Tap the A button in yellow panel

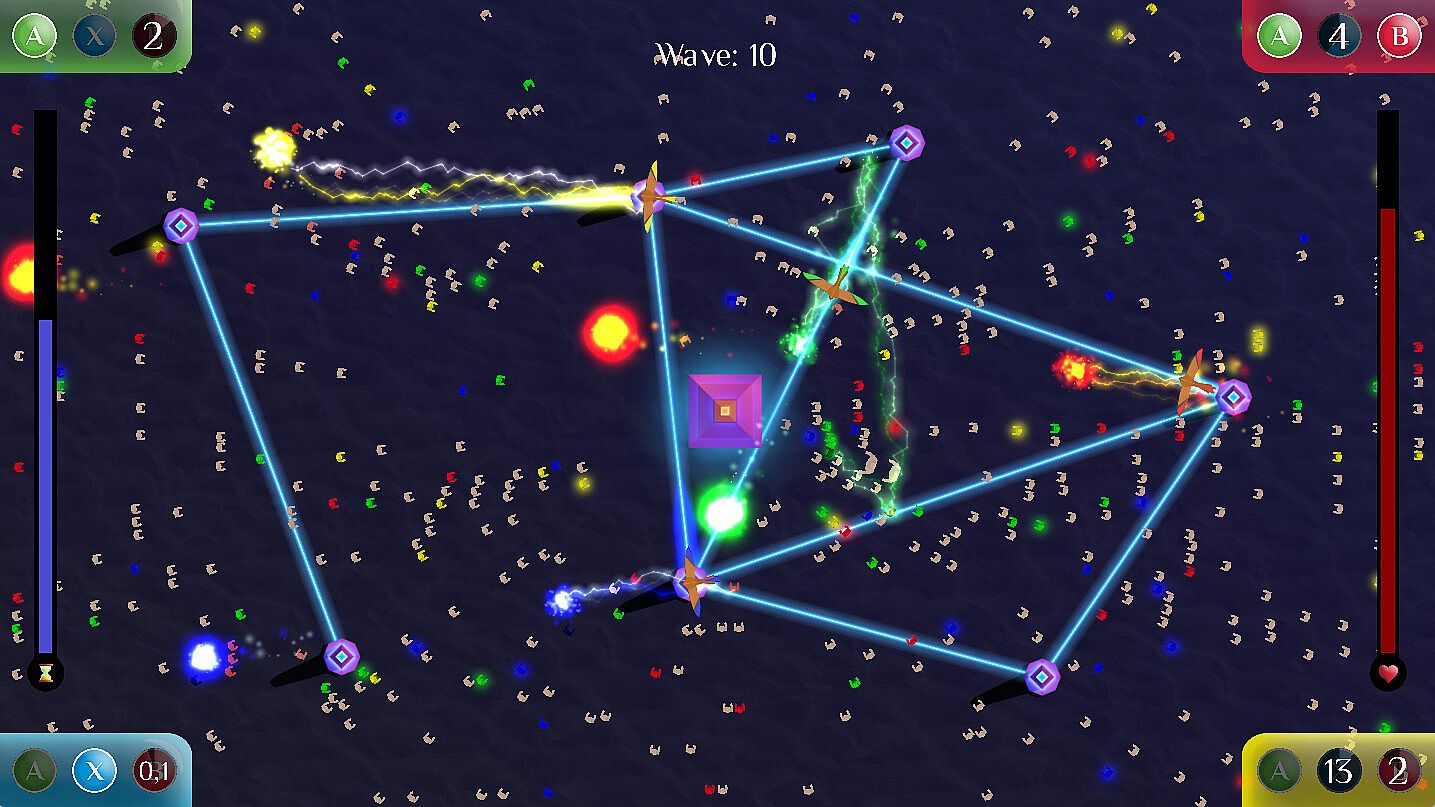pyautogui.click(x=1279, y=771)
